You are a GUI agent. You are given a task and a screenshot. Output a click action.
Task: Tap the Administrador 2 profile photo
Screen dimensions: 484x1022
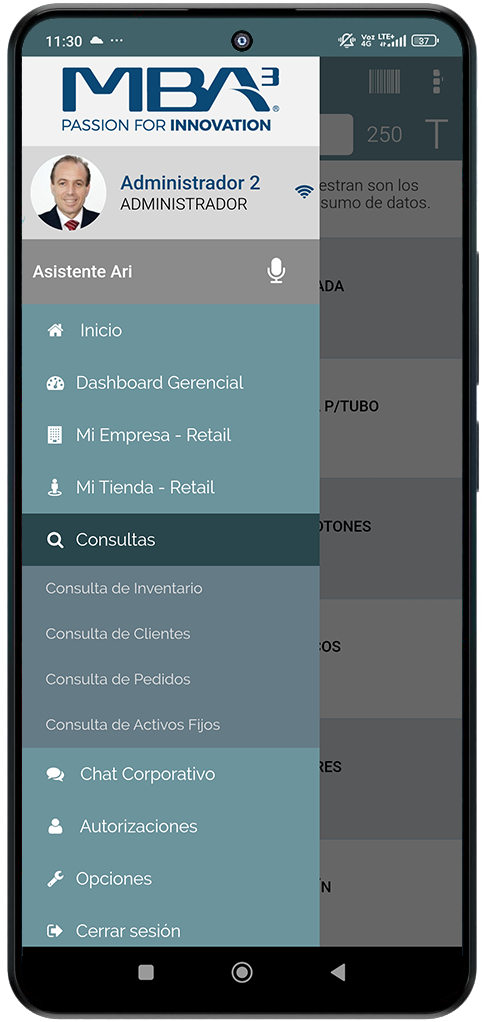(68, 193)
